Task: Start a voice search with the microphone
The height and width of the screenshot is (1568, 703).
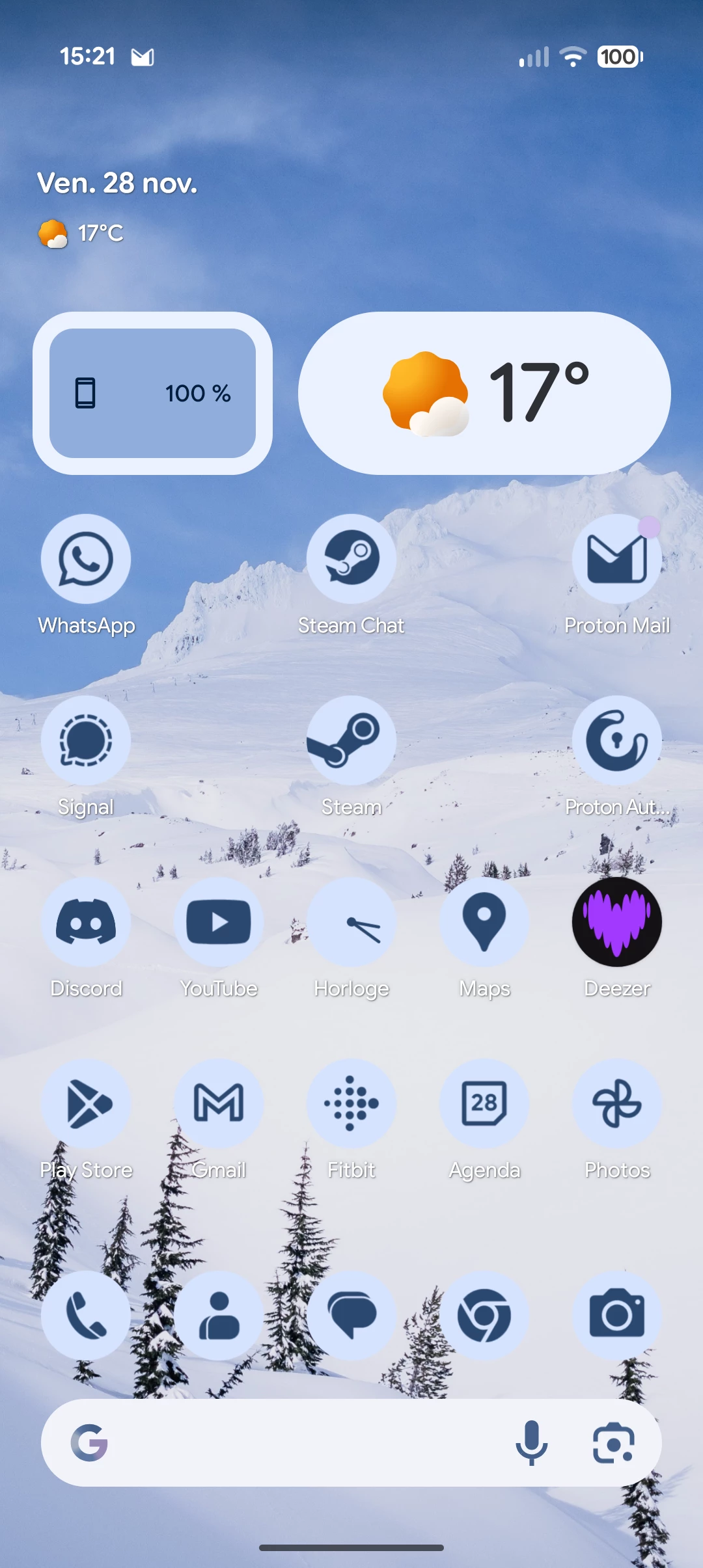Action: click(x=532, y=1442)
